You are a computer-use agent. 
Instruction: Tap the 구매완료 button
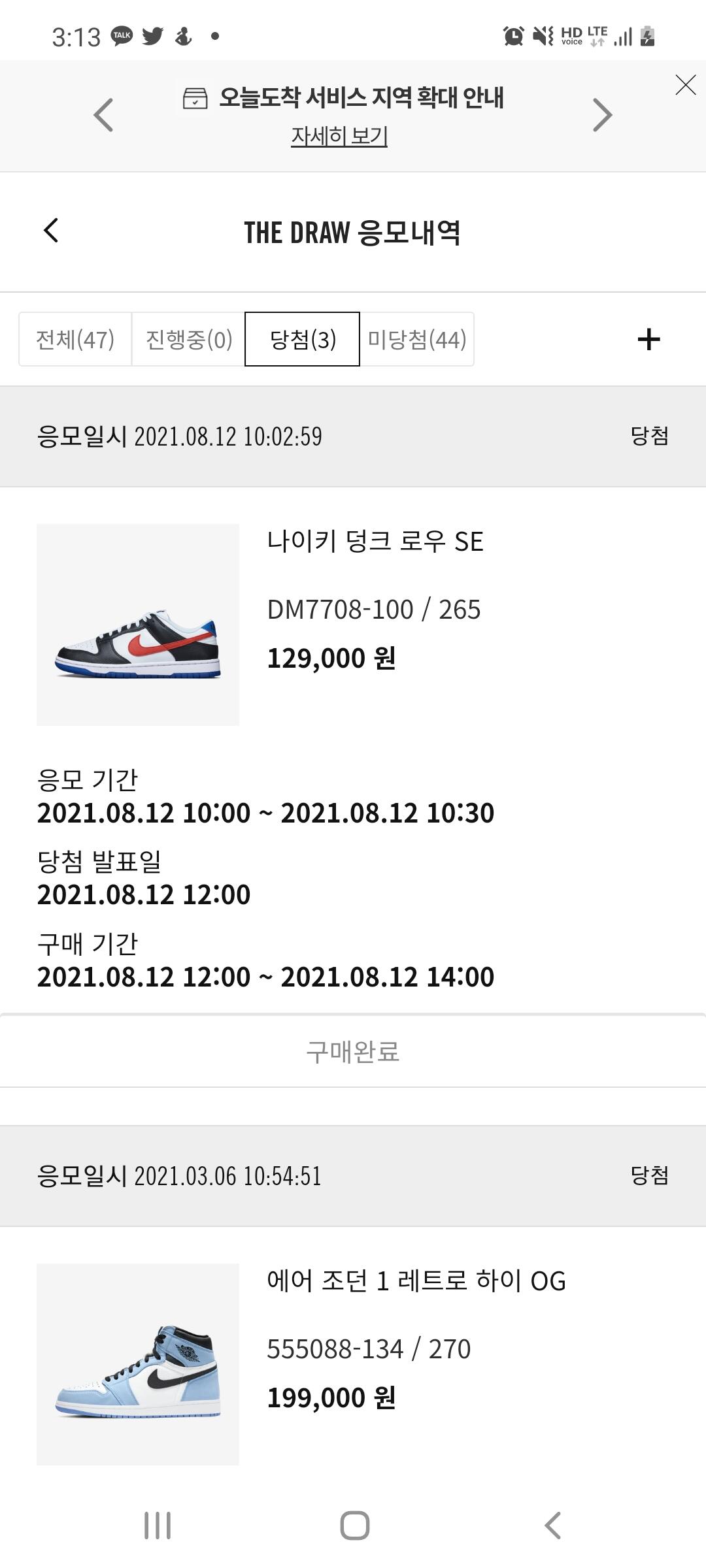[353, 1051]
